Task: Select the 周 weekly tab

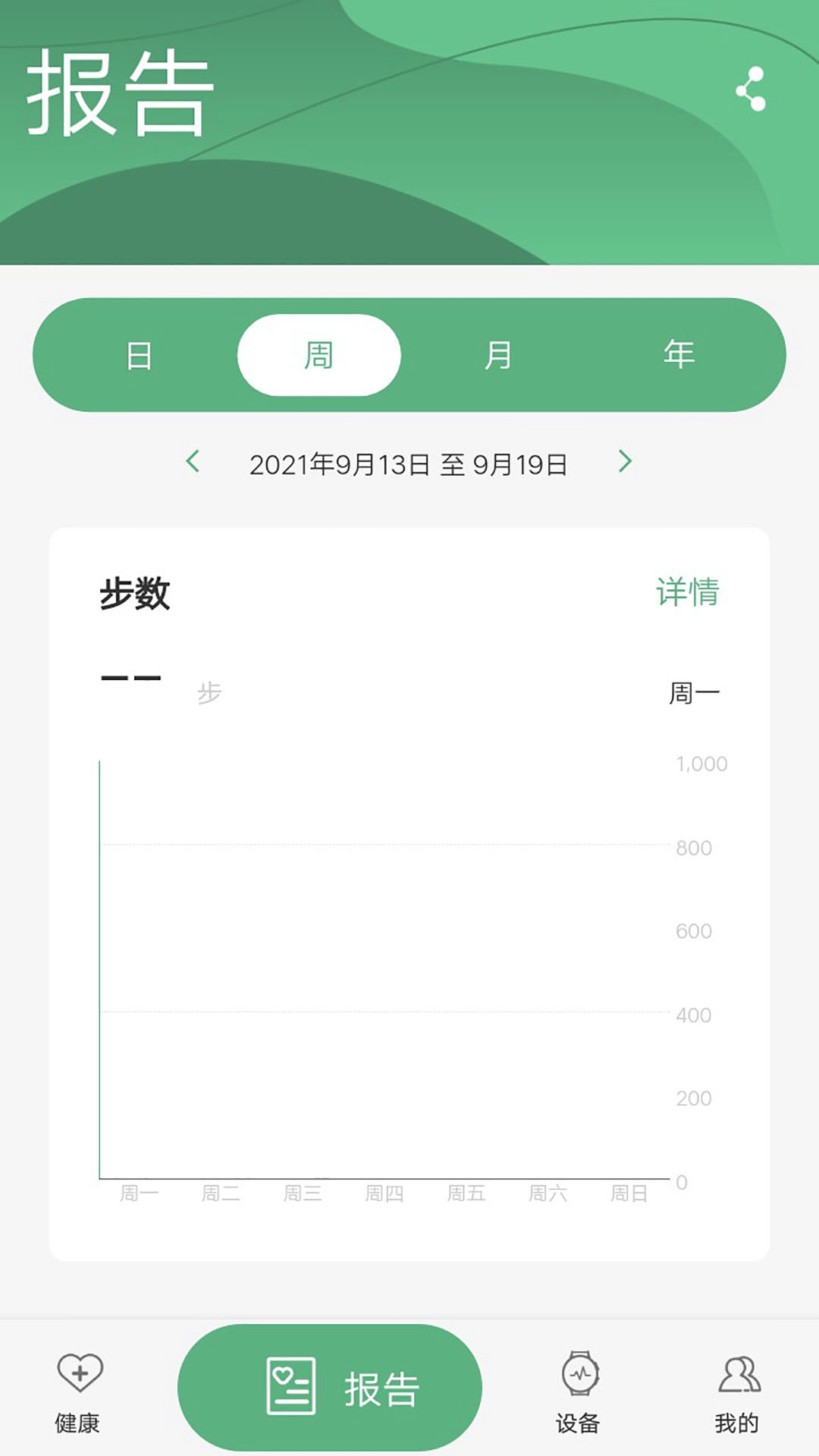Action: 320,353
